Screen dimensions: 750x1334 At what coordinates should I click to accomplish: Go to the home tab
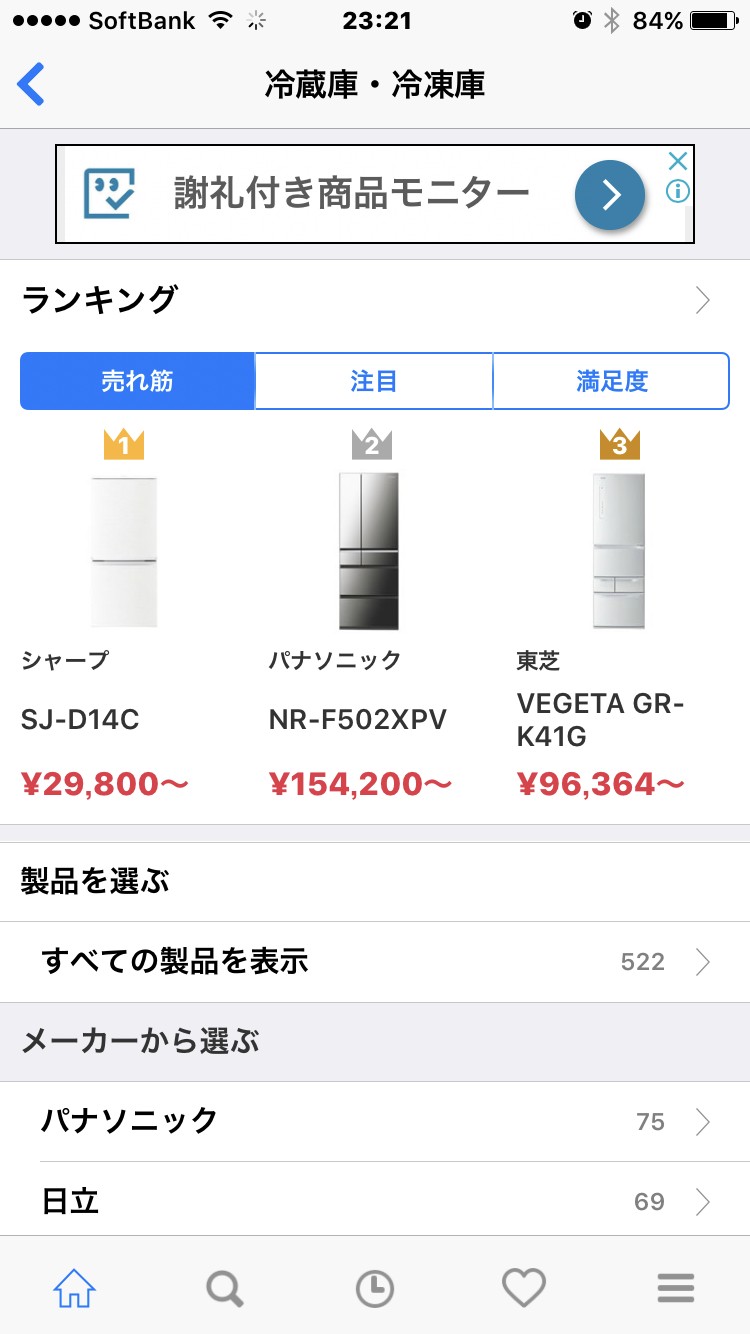[x=74, y=1288]
